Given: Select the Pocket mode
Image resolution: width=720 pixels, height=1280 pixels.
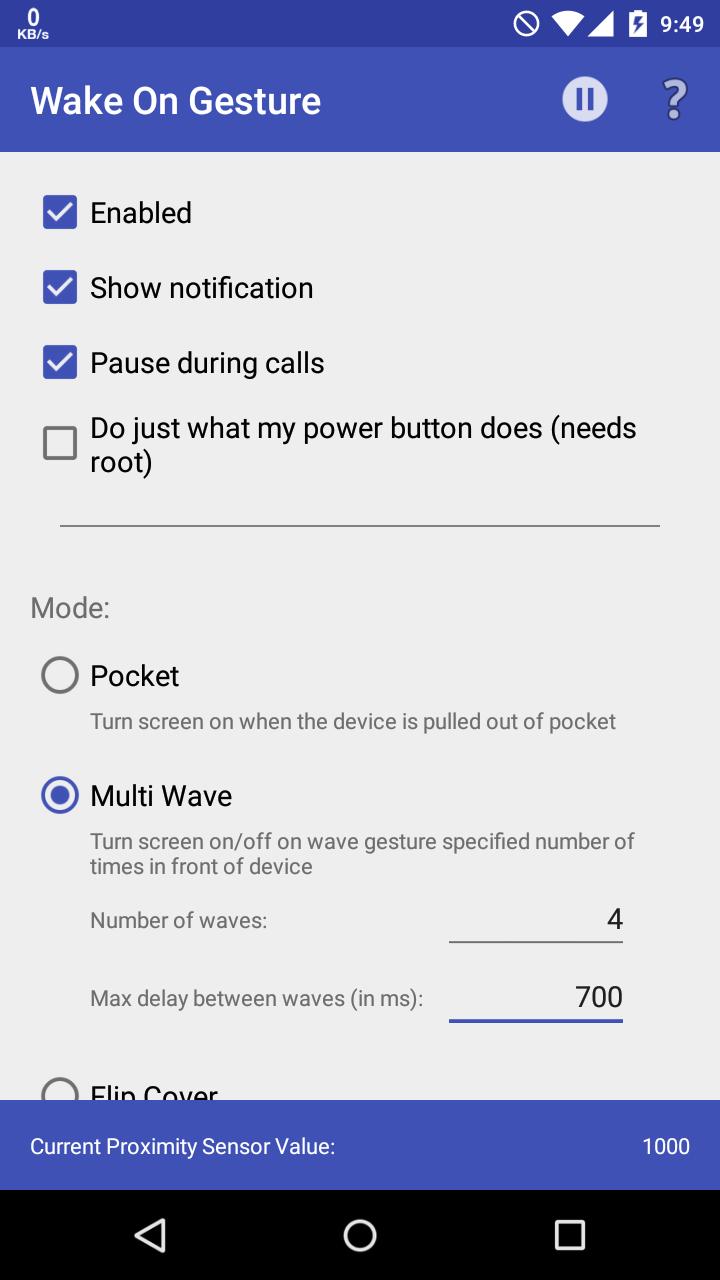Looking at the screenshot, I should [x=60, y=676].
